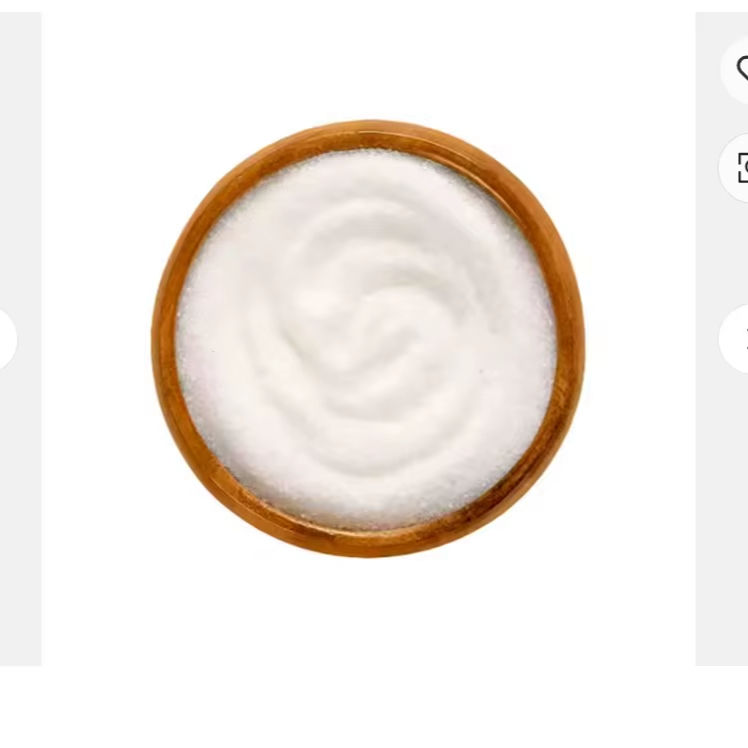Image resolution: width=748 pixels, height=748 pixels.
Task: Go to the next product image
Action: click(735, 338)
